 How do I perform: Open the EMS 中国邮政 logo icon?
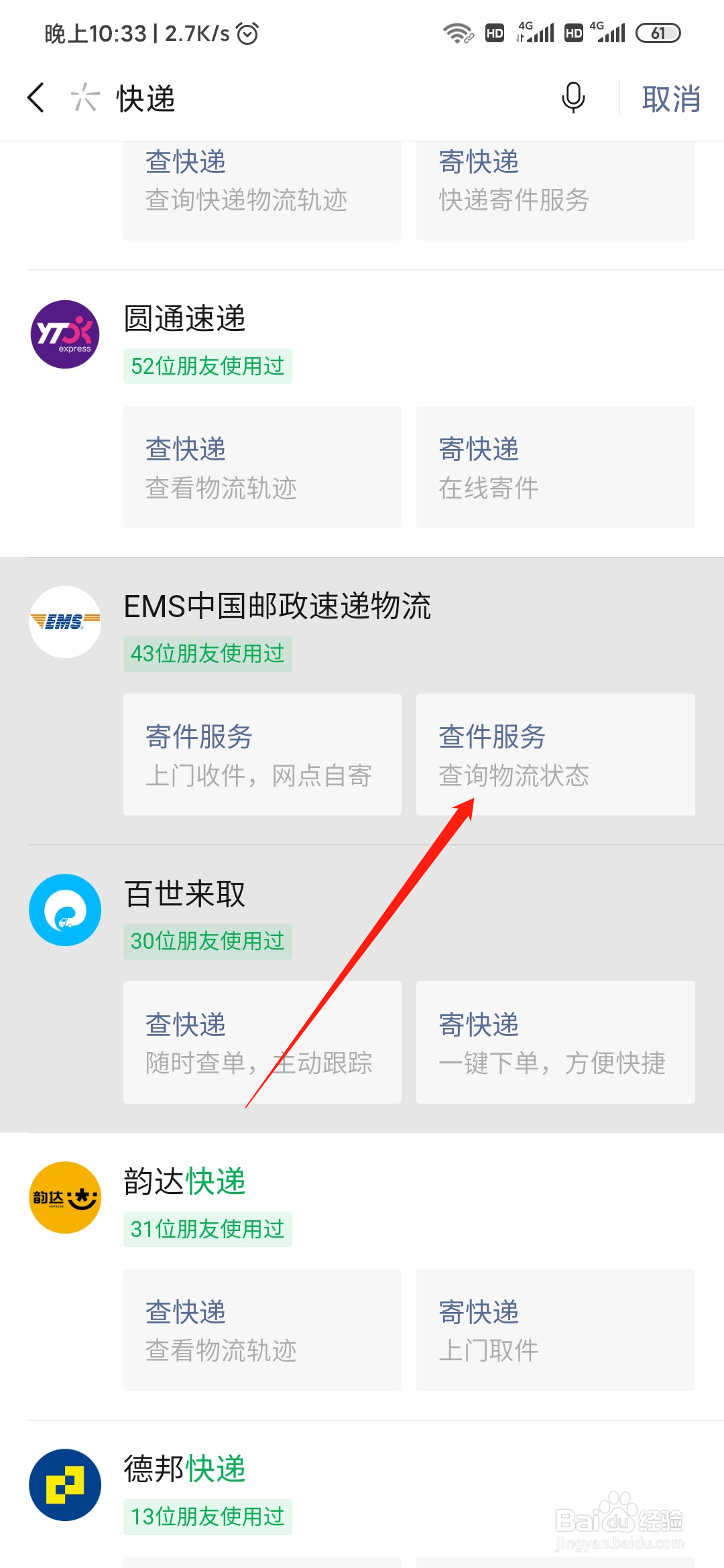click(x=64, y=621)
